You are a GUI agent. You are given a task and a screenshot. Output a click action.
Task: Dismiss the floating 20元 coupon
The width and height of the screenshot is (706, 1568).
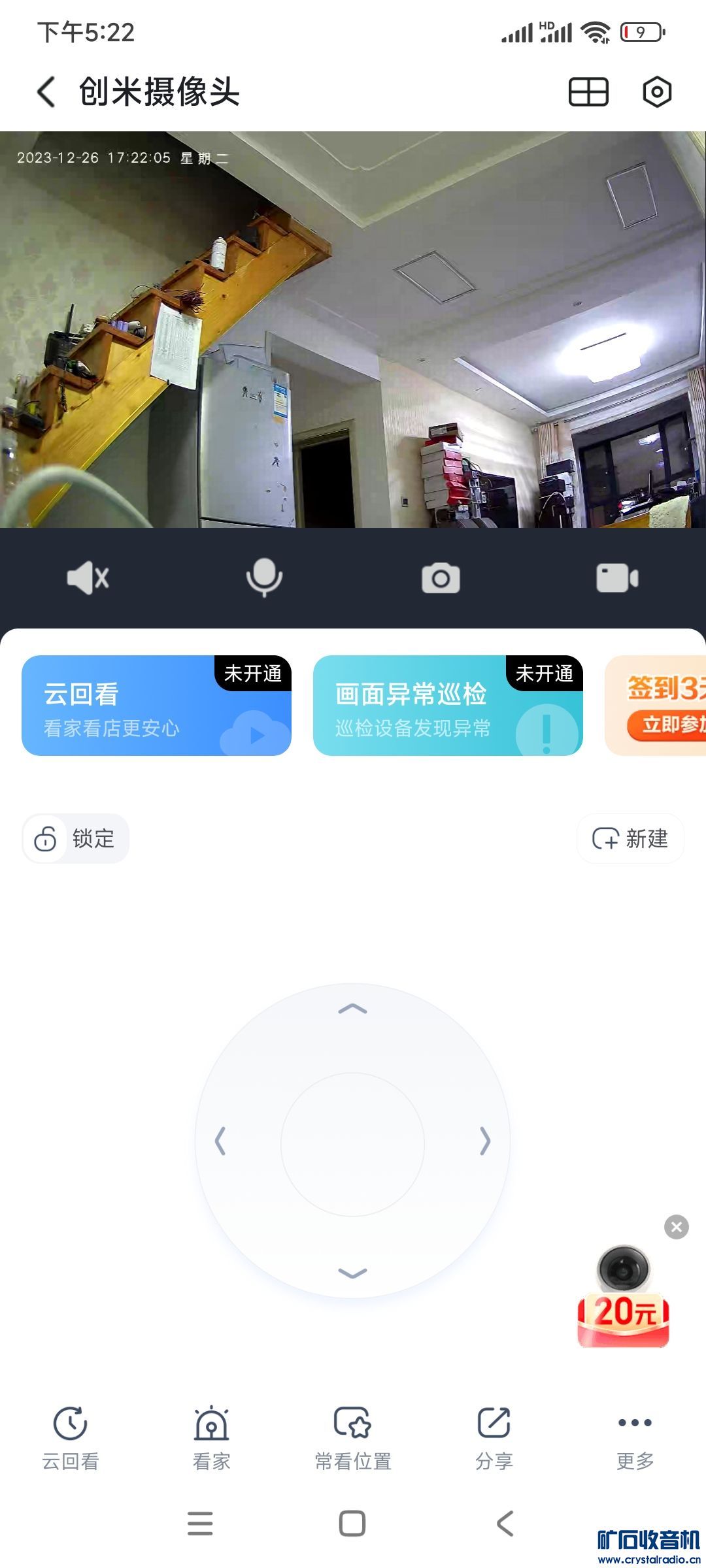tap(677, 1227)
